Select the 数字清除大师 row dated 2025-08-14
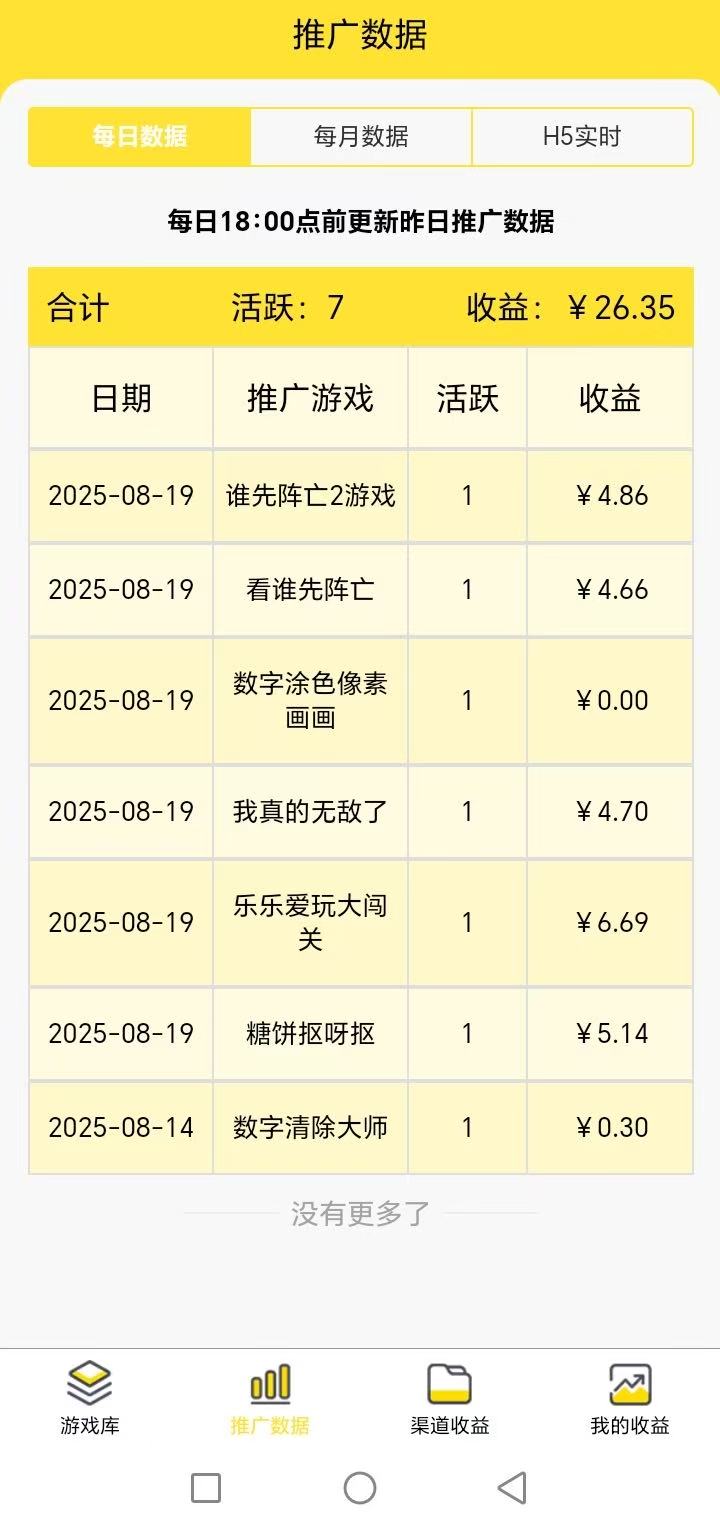720x1527 pixels. pyautogui.click(x=360, y=1128)
